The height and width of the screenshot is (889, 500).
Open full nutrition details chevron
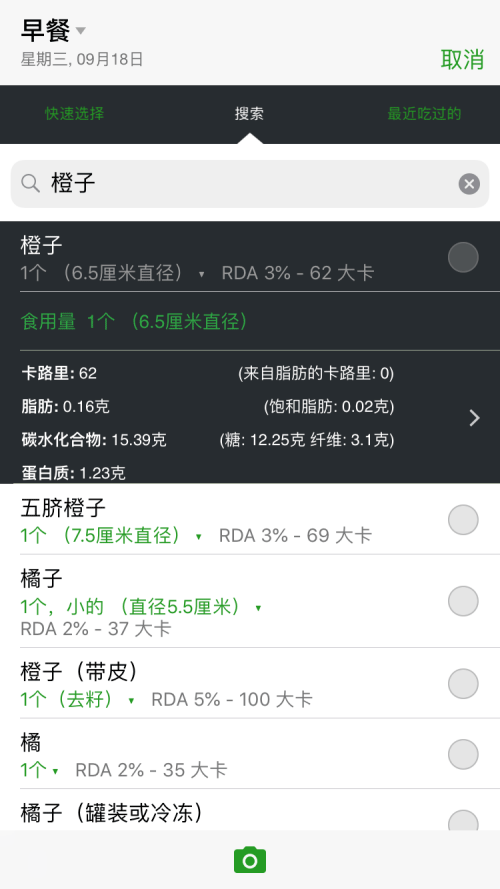[474, 418]
